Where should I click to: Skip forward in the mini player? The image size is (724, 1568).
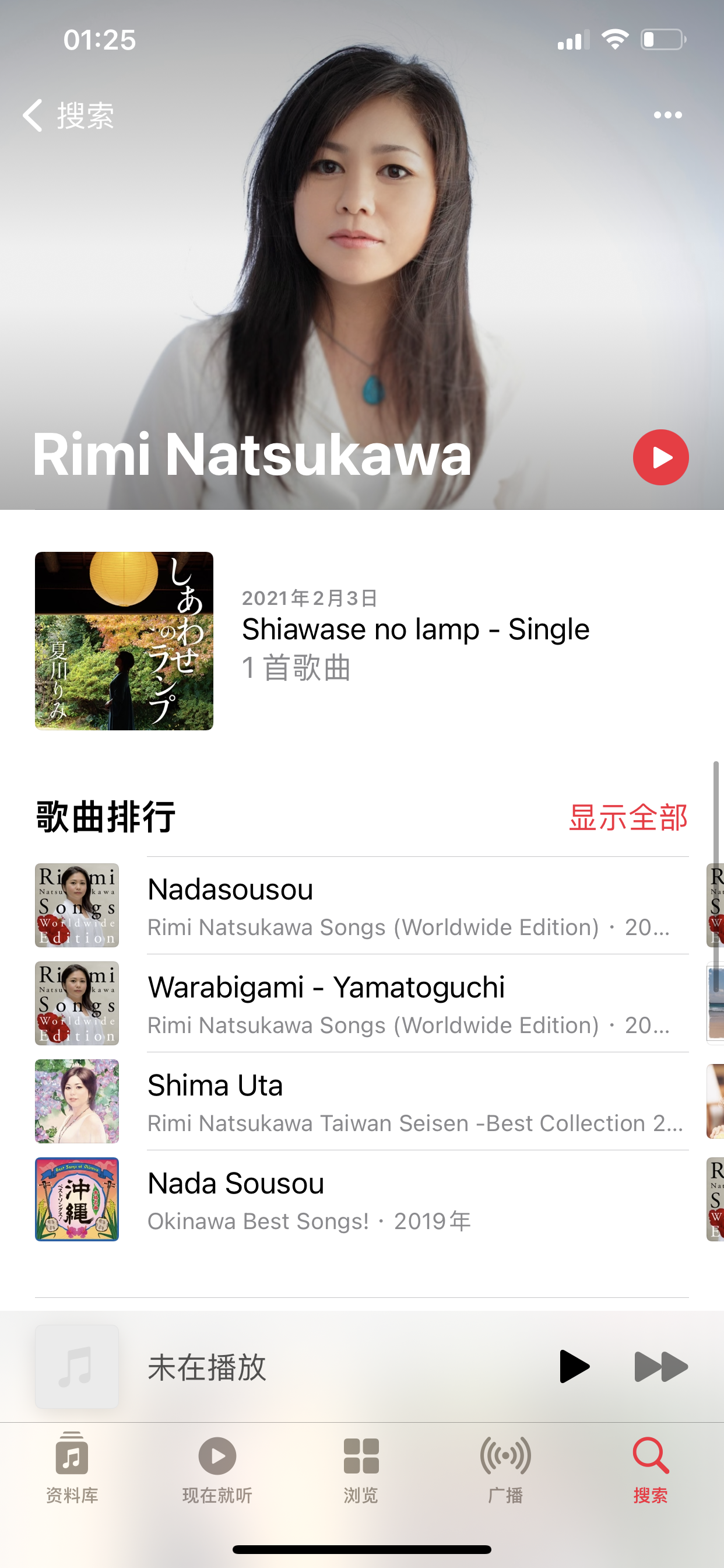(660, 1367)
